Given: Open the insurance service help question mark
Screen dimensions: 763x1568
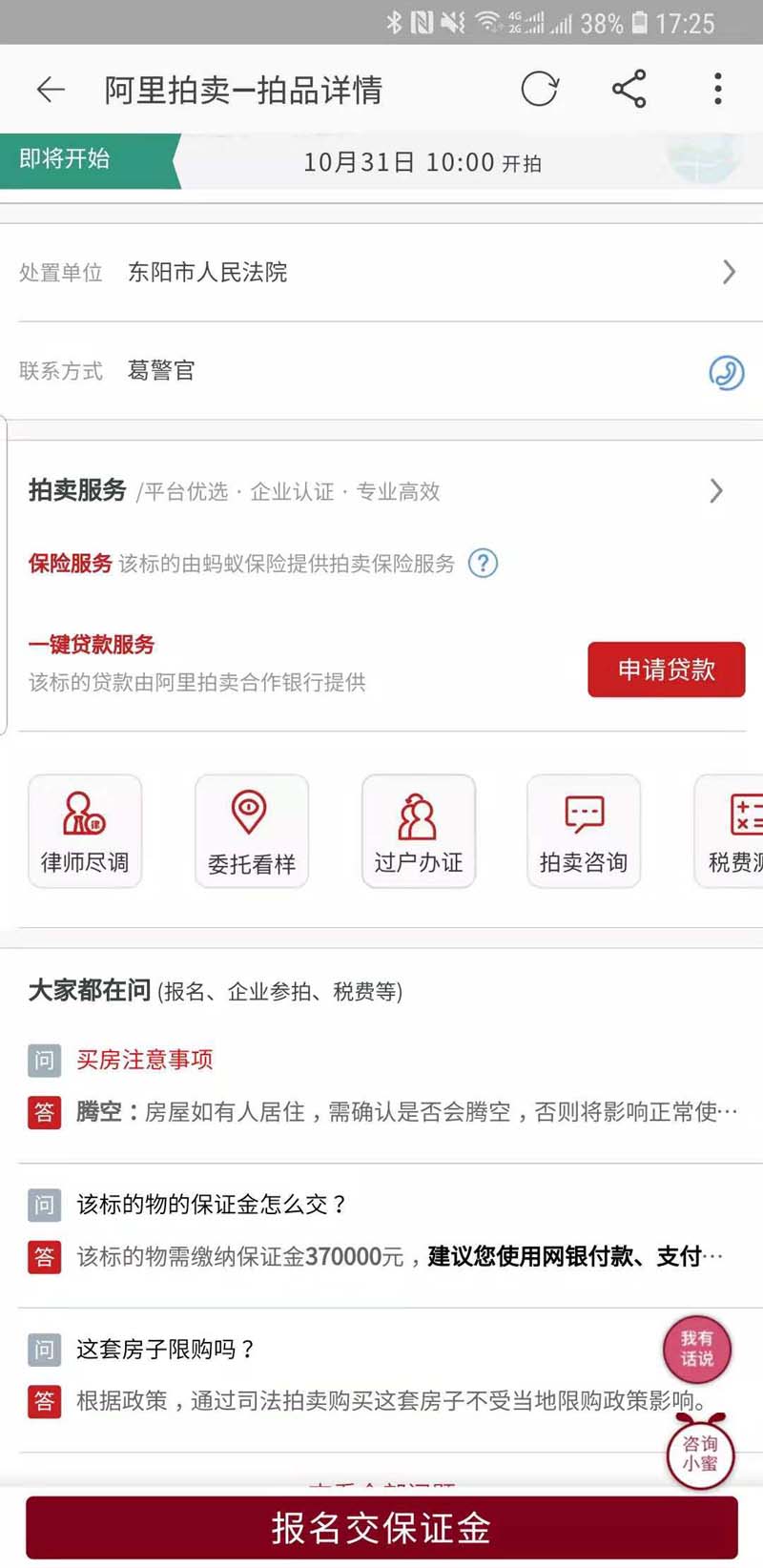Looking at the screenshot, I should [x=483, y=564].
